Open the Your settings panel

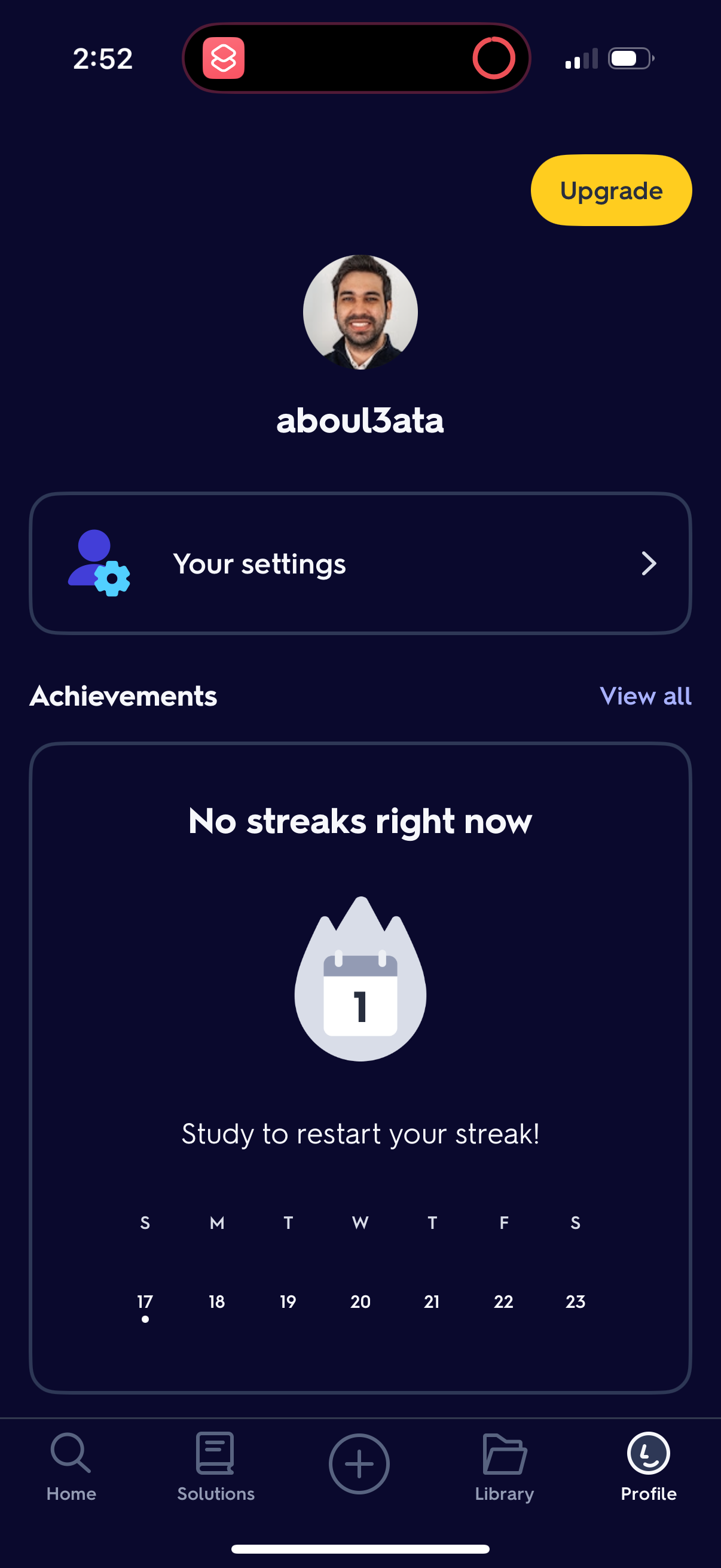(360, 564)
